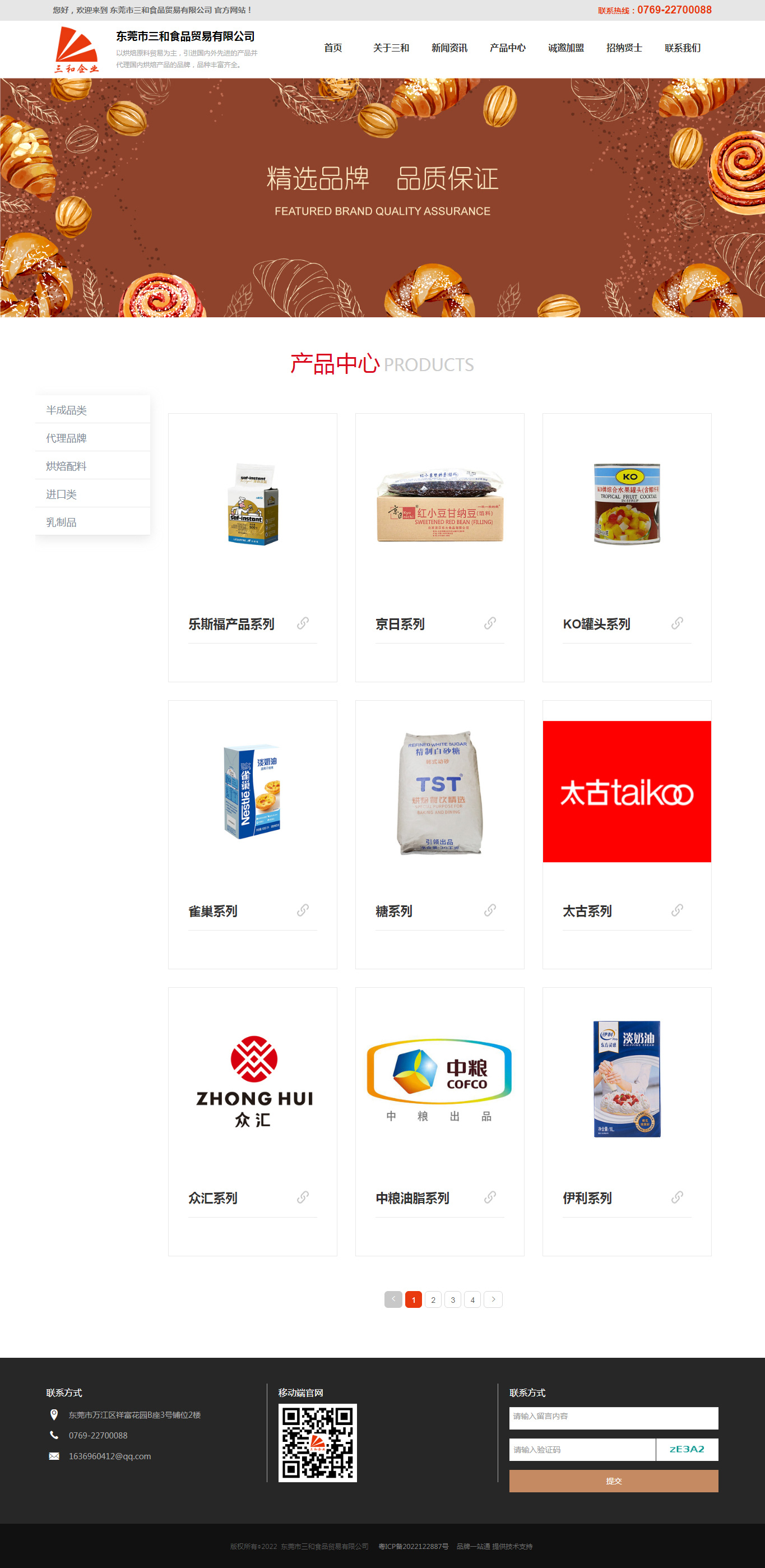Open 新闻资讯 in the top menu
Screen dimensions: 765x1568
449,48
